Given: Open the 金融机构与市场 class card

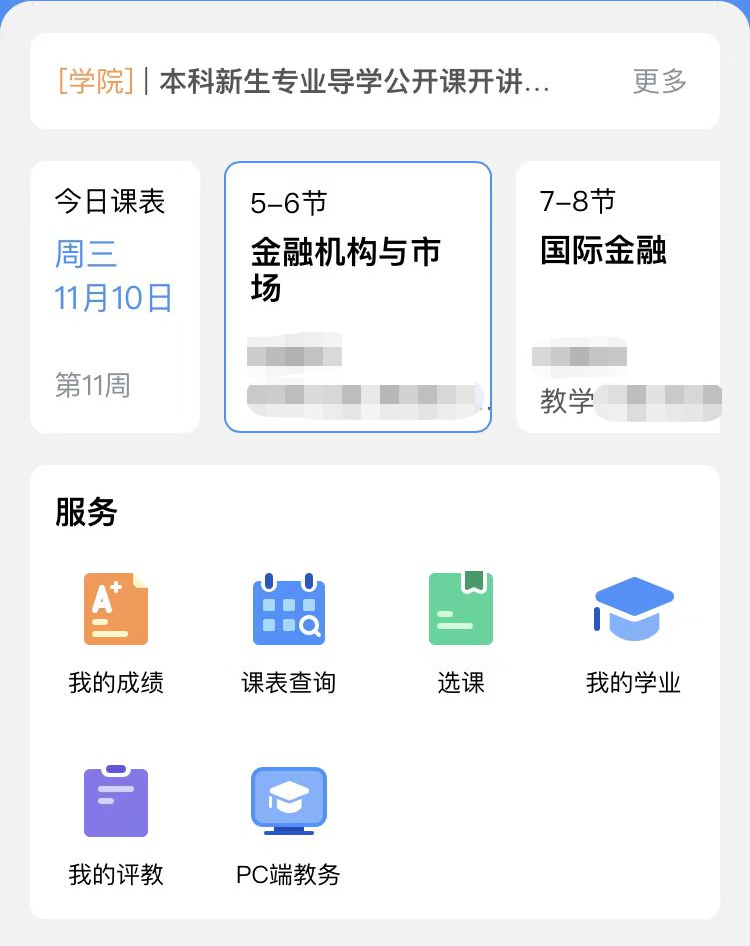Looking at the screenshot, I should click(358, 297).
